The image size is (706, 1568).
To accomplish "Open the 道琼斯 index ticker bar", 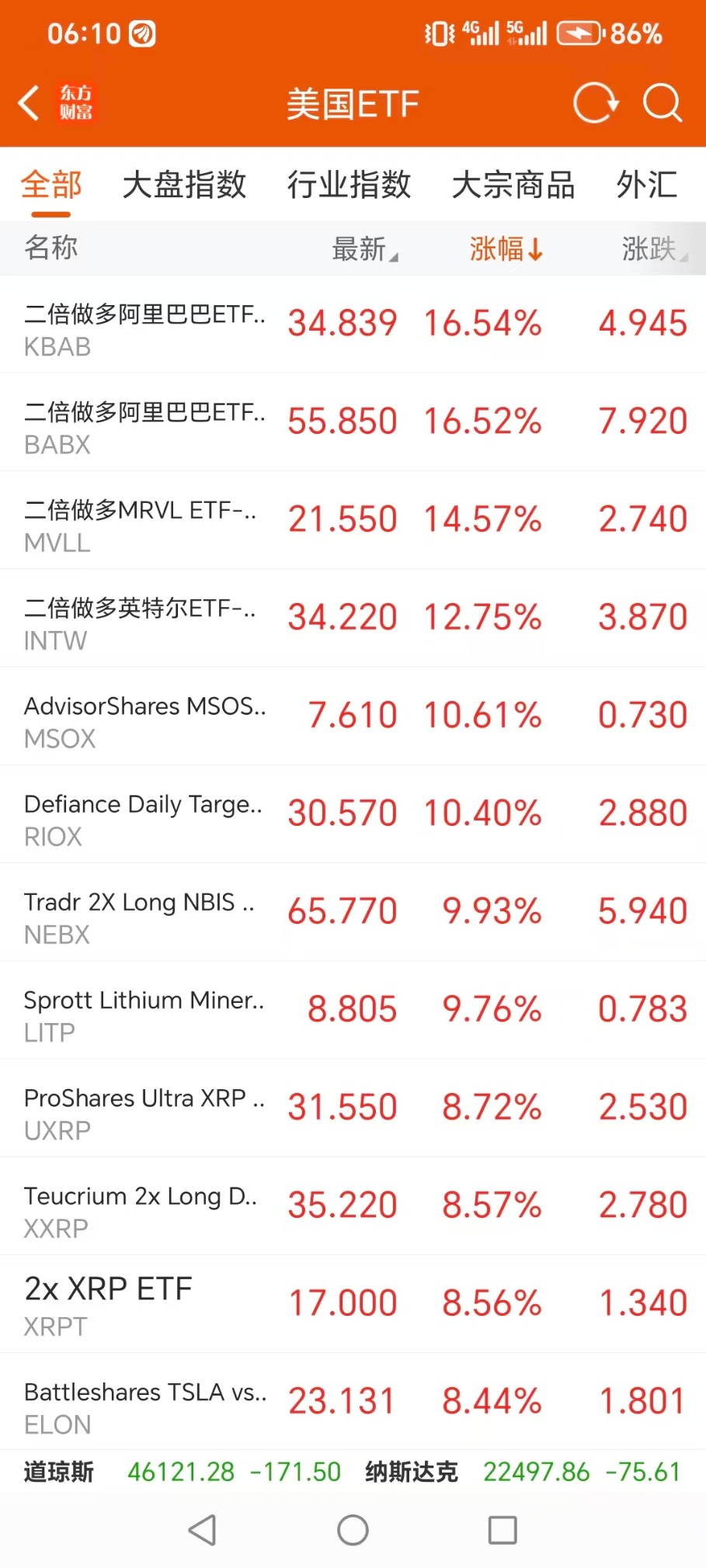I will pos(183,1471).
